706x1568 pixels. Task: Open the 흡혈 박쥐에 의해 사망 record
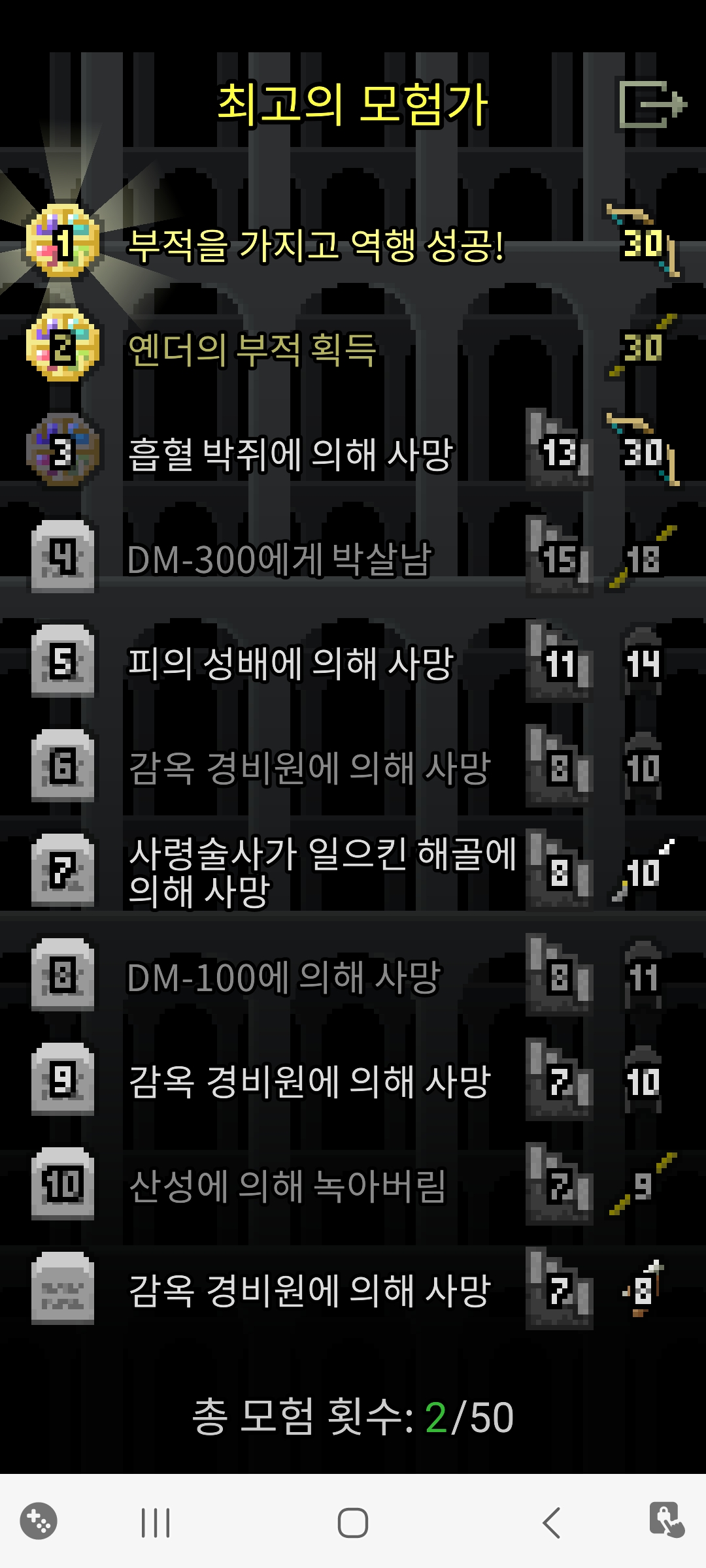[290, 453]
